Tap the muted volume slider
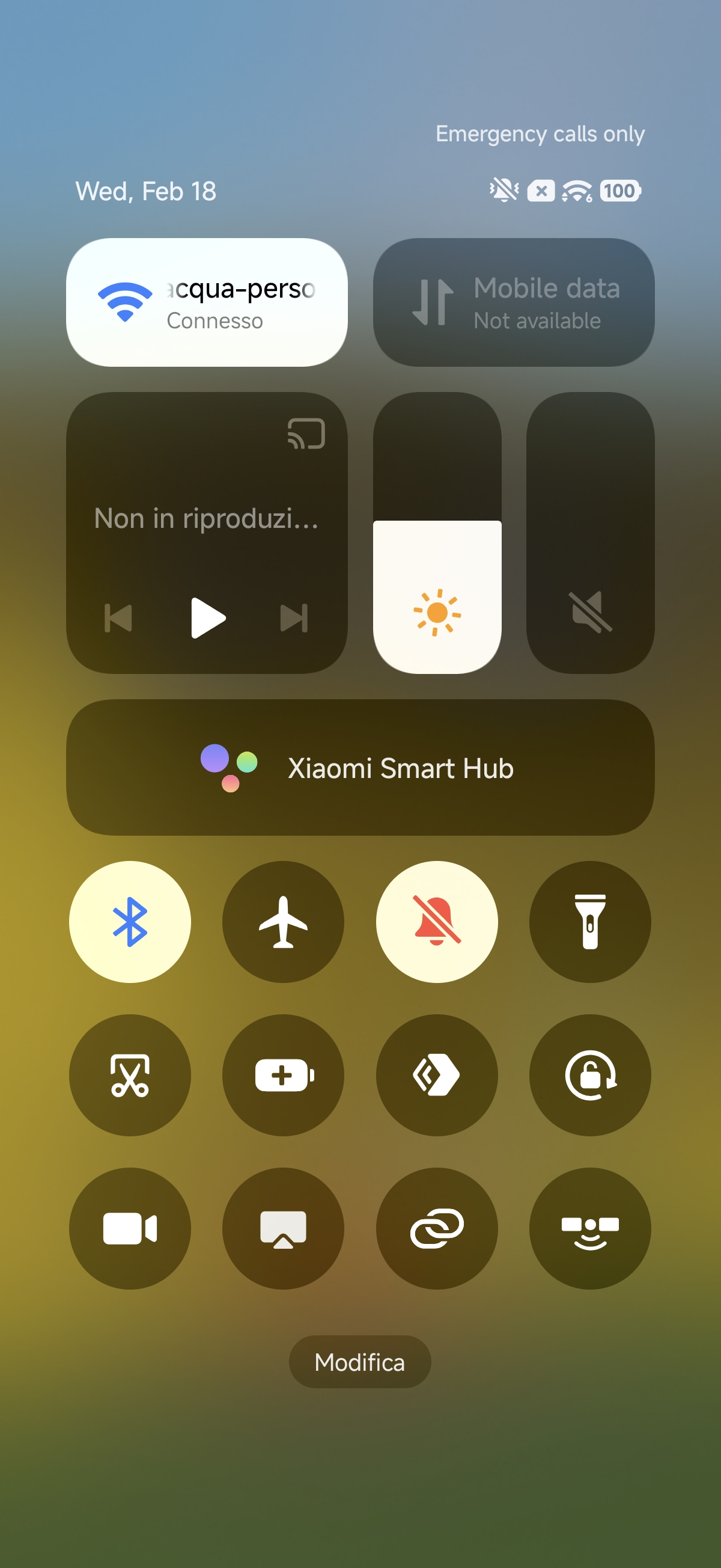 pyautogui.click(x=589, y=532)
